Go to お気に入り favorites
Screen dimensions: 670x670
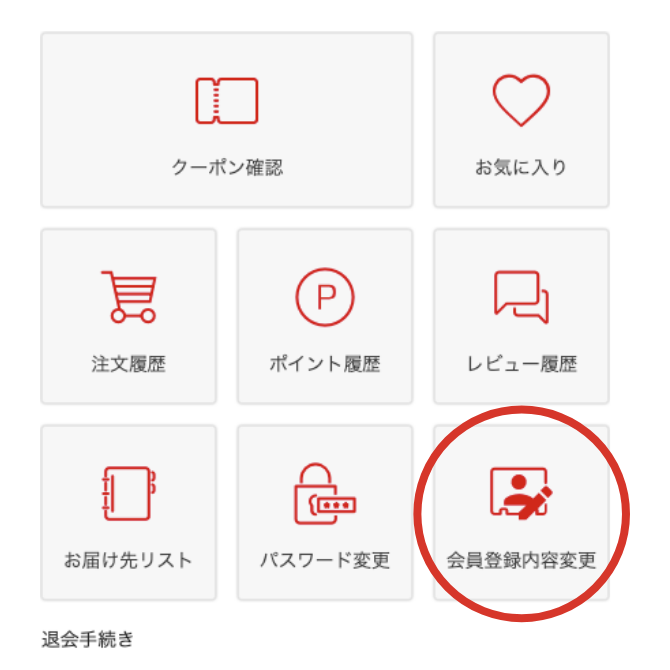tap(521, 120)
